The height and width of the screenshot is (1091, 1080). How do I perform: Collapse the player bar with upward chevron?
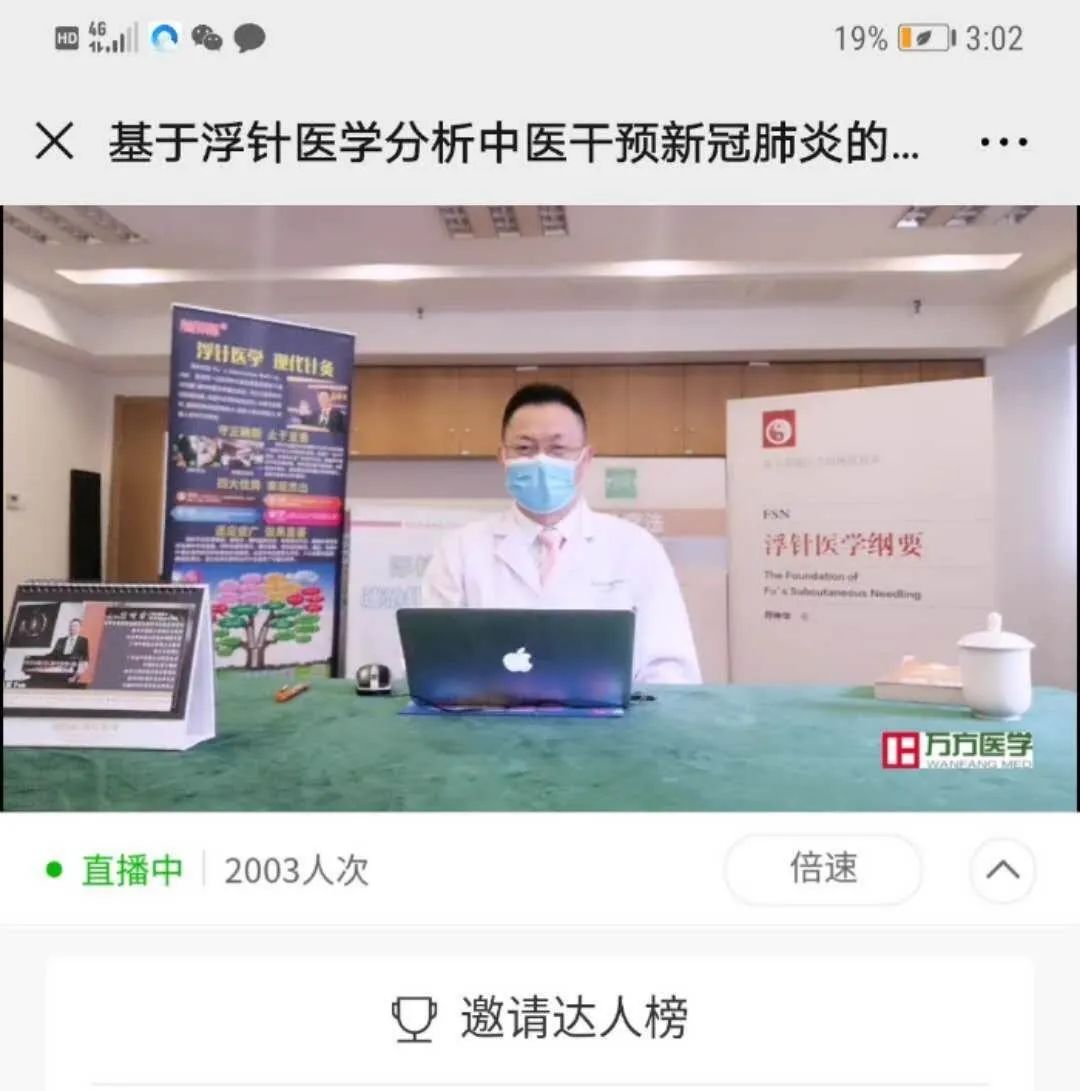coord(1002,870)
